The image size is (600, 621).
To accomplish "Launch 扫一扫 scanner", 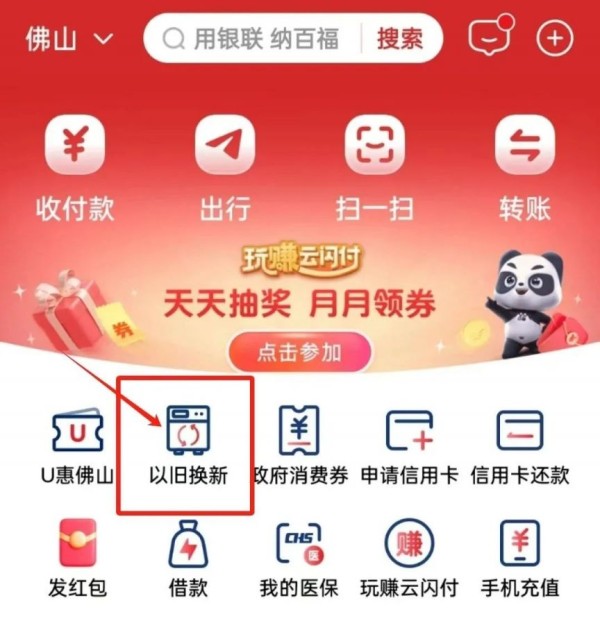I will tap(375, 165).
